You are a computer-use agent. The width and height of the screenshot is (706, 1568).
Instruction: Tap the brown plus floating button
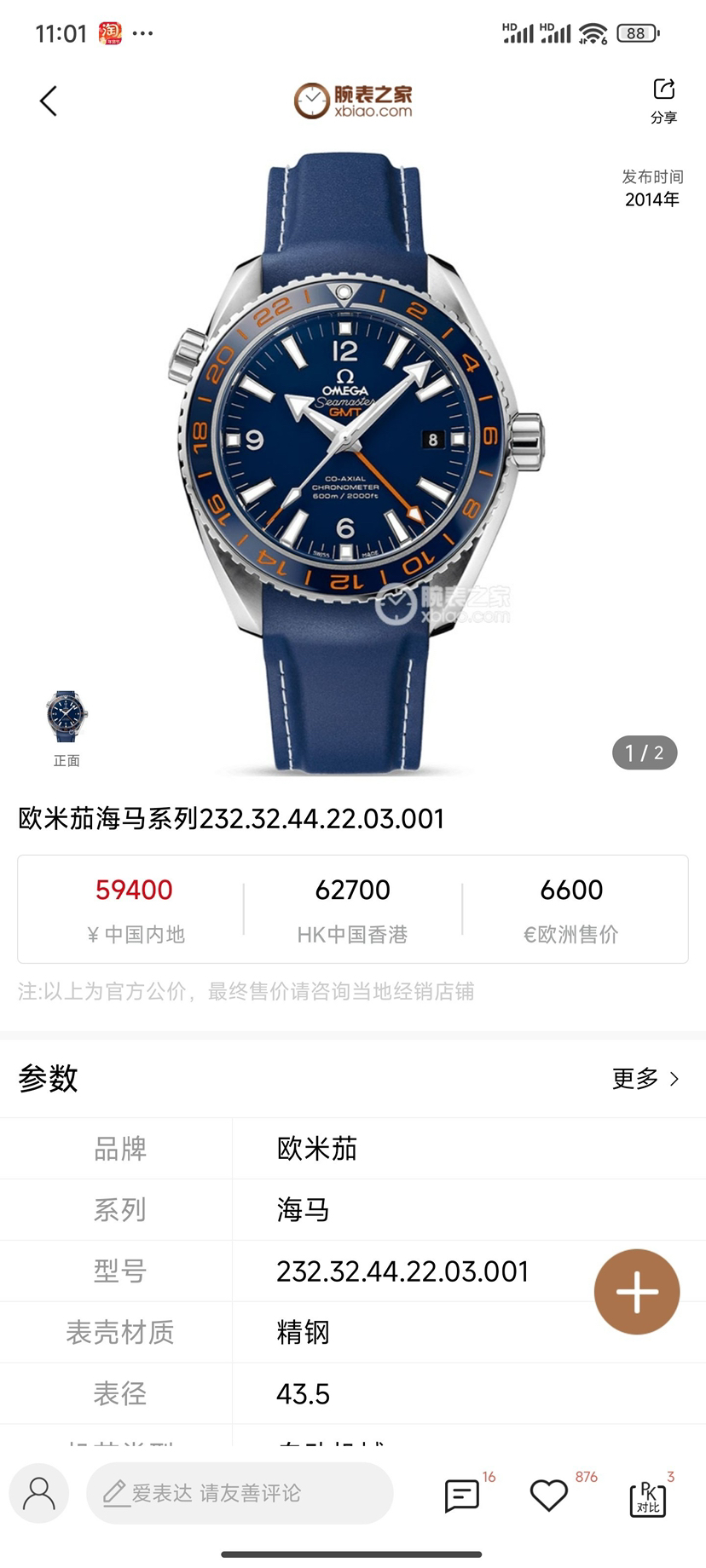pos(636,1291)
